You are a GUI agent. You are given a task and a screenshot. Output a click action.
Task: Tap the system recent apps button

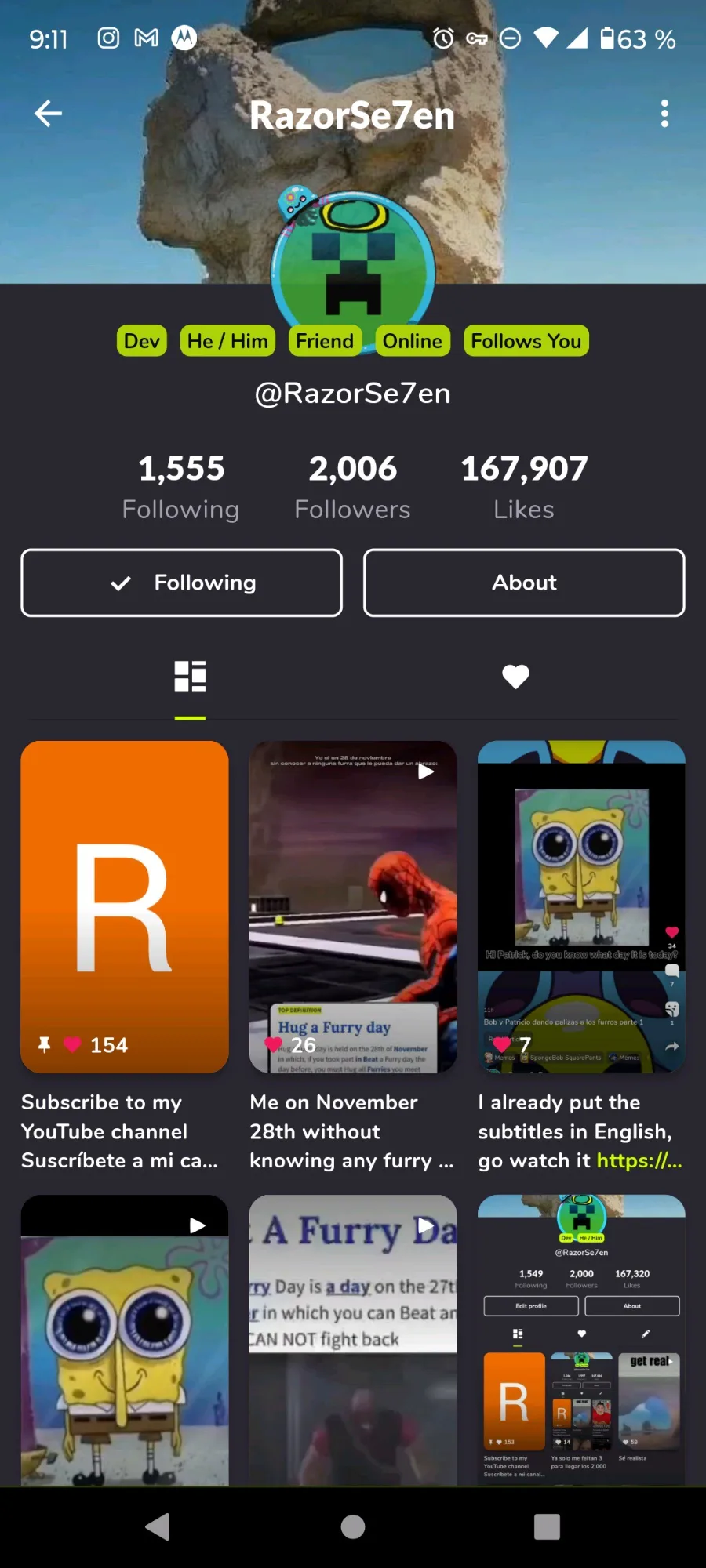tap(547, 1526)
